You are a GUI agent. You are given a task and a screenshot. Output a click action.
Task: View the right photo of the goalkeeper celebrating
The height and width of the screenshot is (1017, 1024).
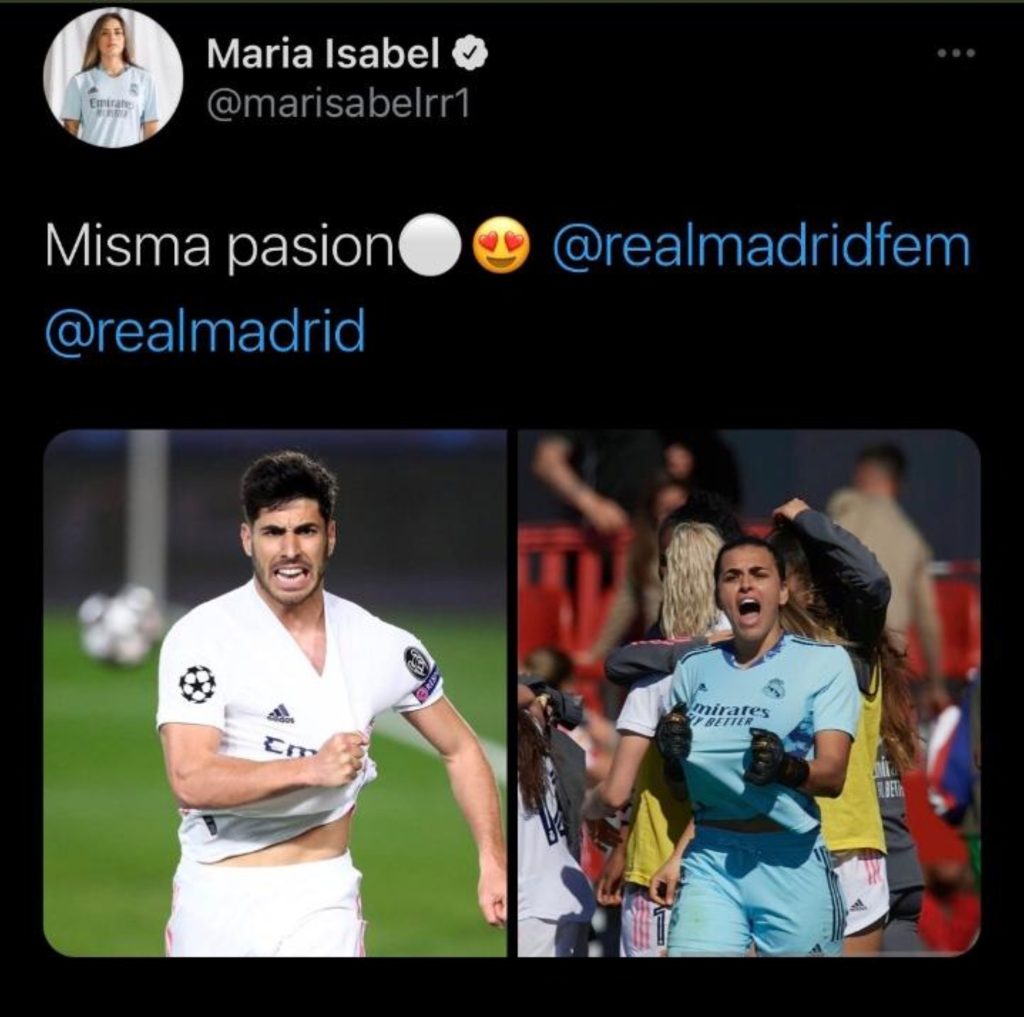(x=748, y=693)
